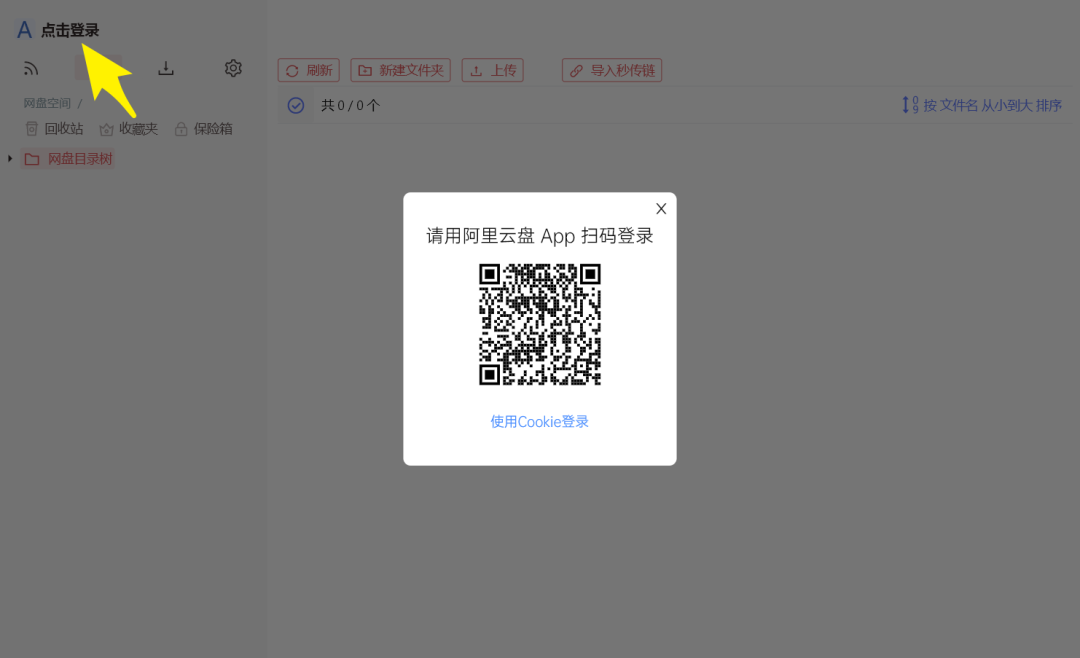Open the settings gear
Viewport: 1080px width, 658px height.
pyautogui.click(x=233, y=68)
